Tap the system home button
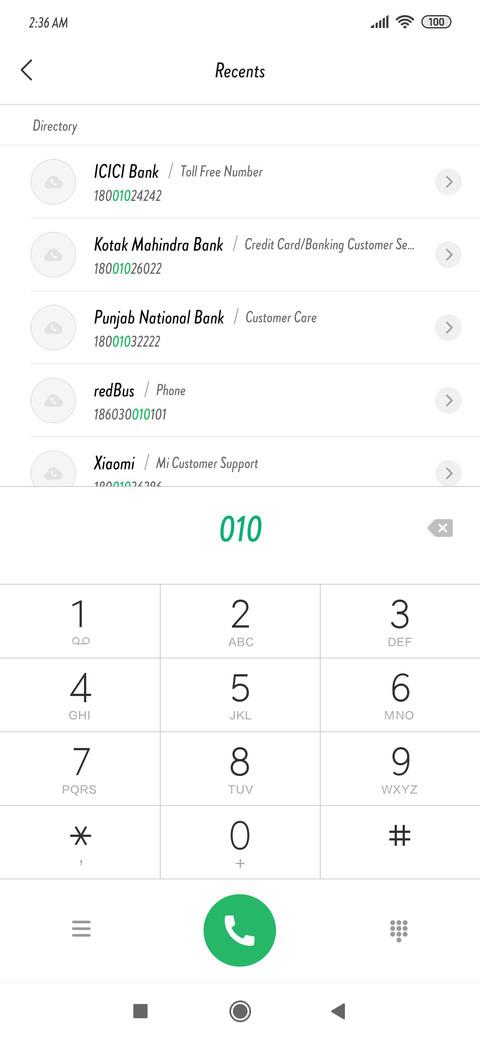This screenshot has height=1040, width=480. (x=239, y=1011)
